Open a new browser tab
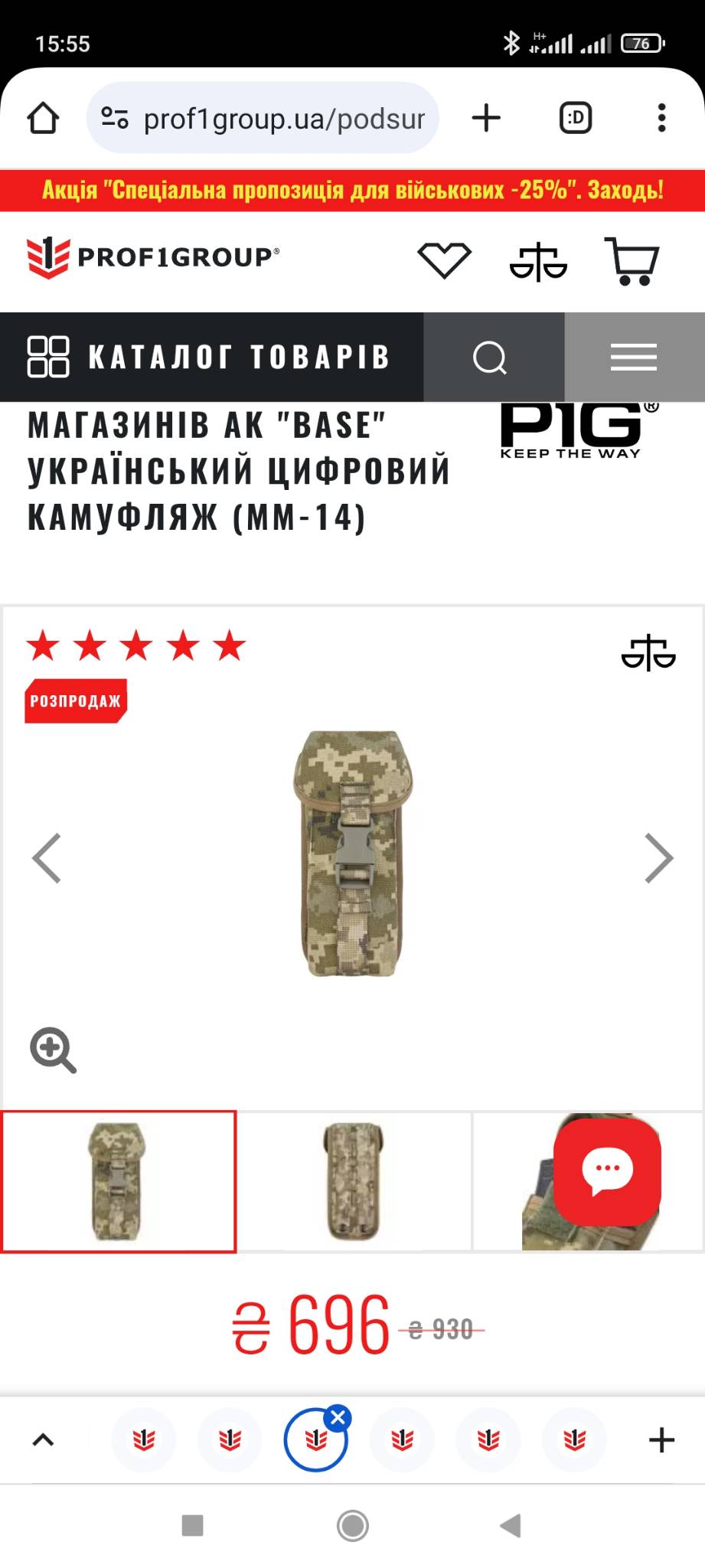The image size is (705, 1568). 486,118
